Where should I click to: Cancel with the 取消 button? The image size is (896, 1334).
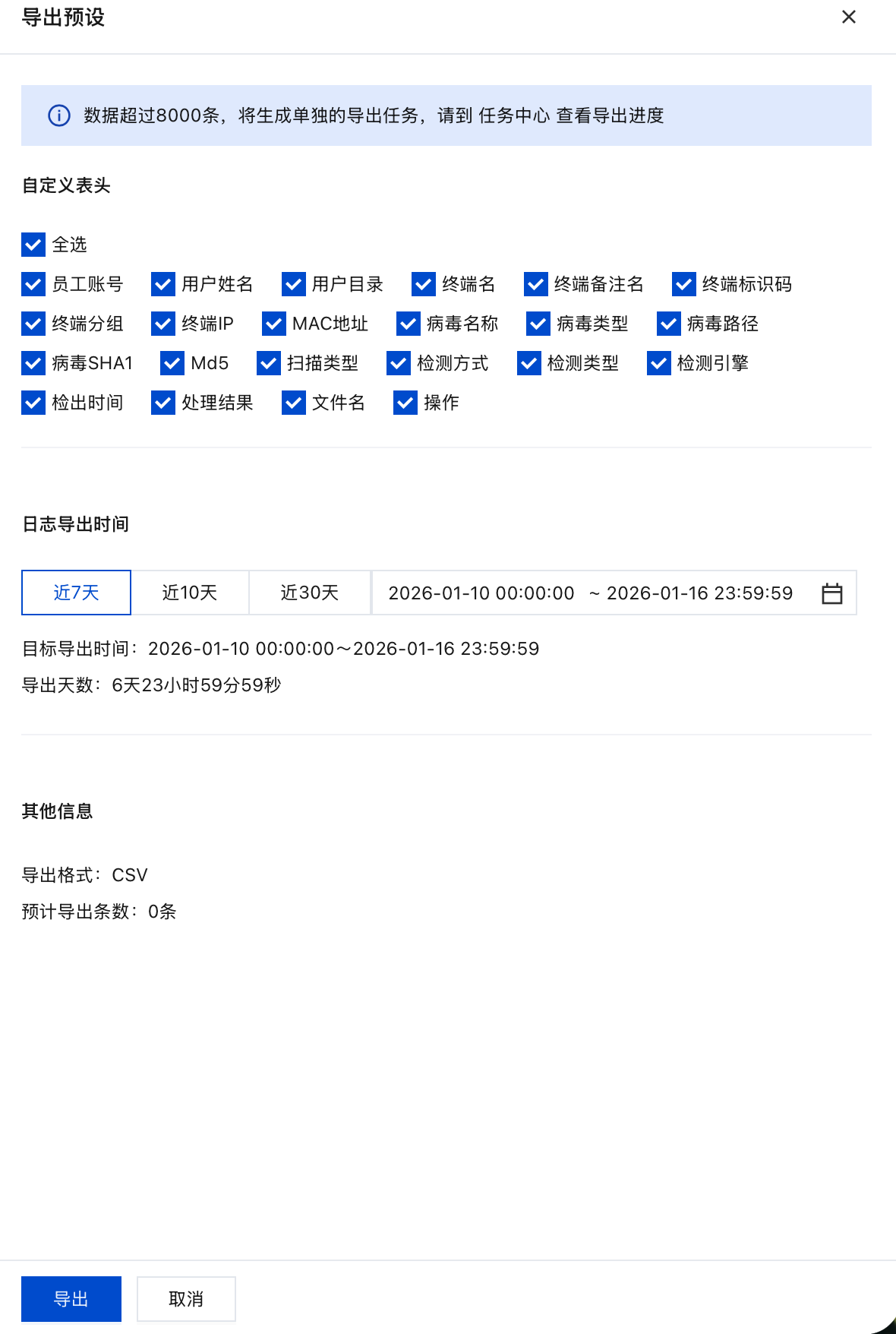(186, 1299)
